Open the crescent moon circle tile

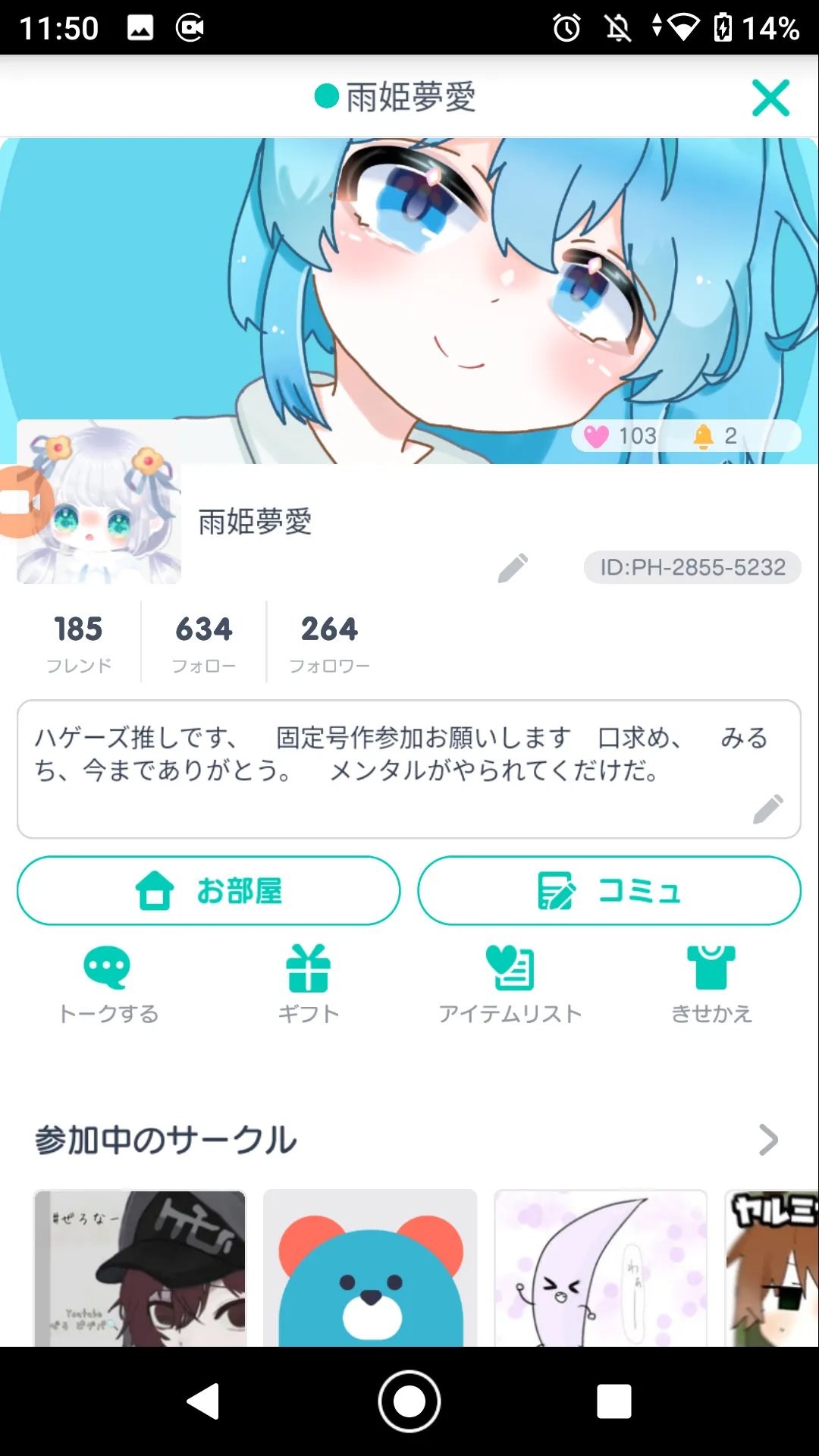coord(600,1268)
